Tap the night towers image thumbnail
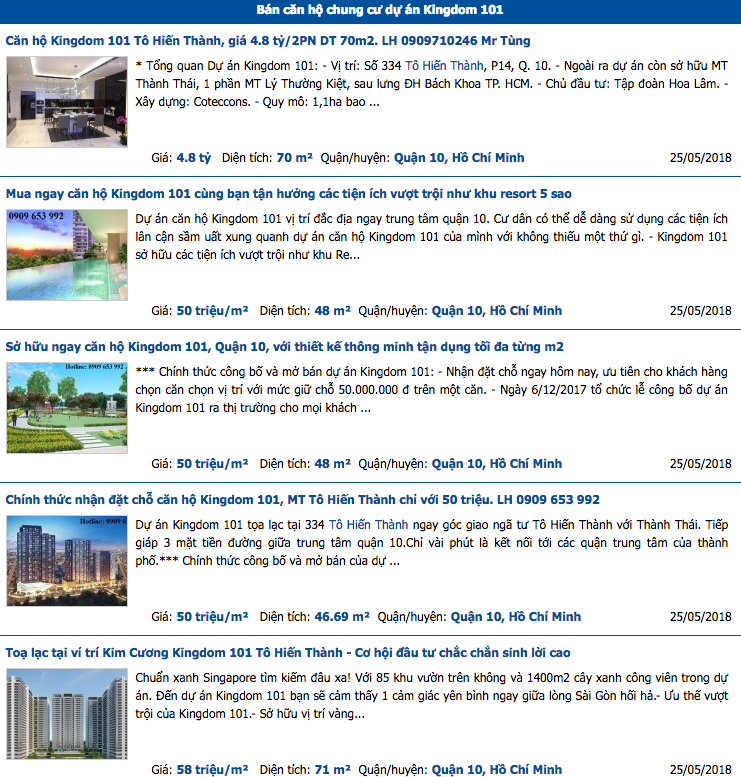This screenshot has width=741, height=777. click(x=67, y=561)
